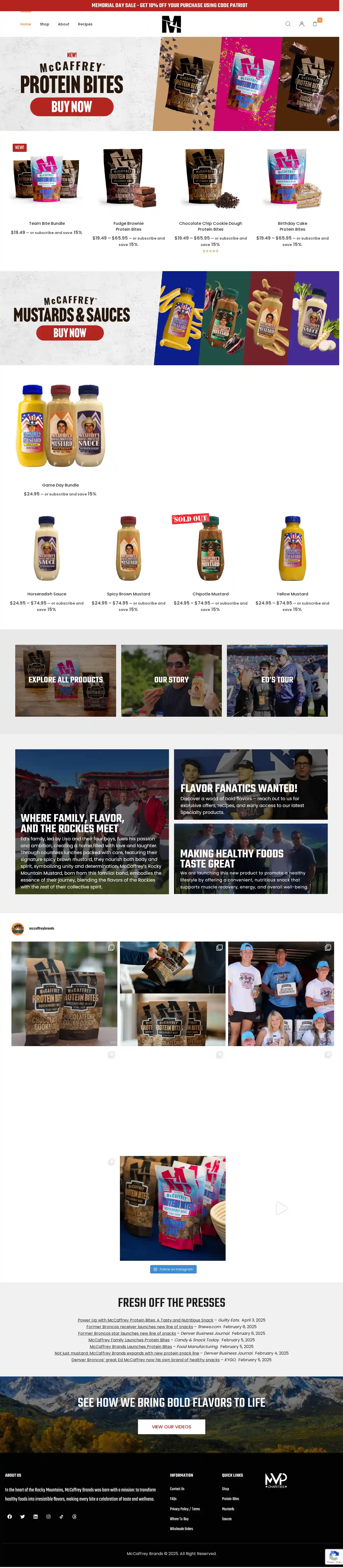Tap Buy Now on Protein Bites banner

72,107
